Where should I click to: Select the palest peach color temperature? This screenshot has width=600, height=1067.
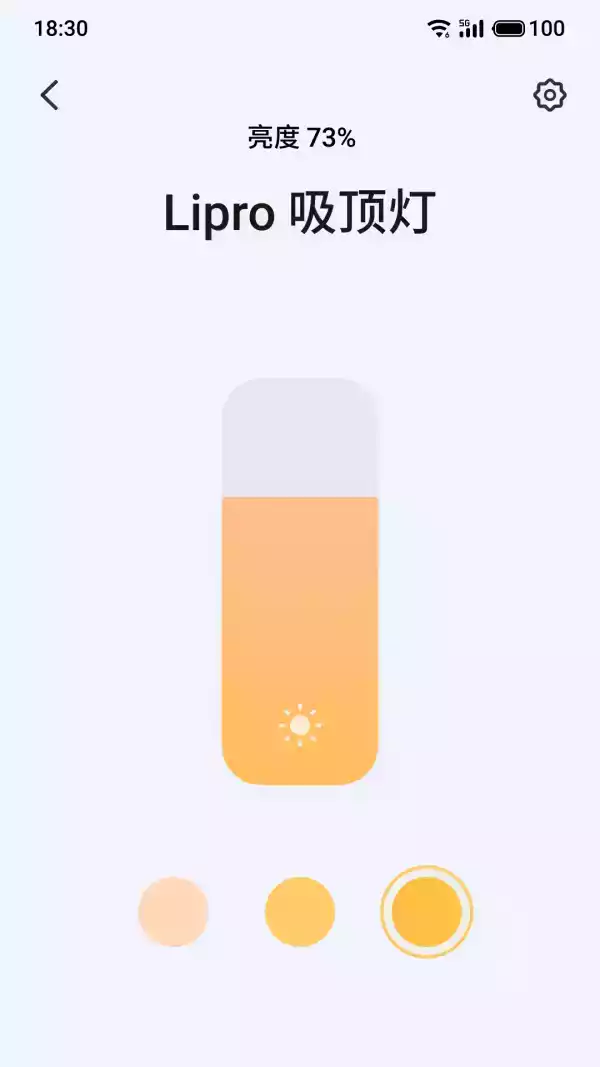(173, 911)
